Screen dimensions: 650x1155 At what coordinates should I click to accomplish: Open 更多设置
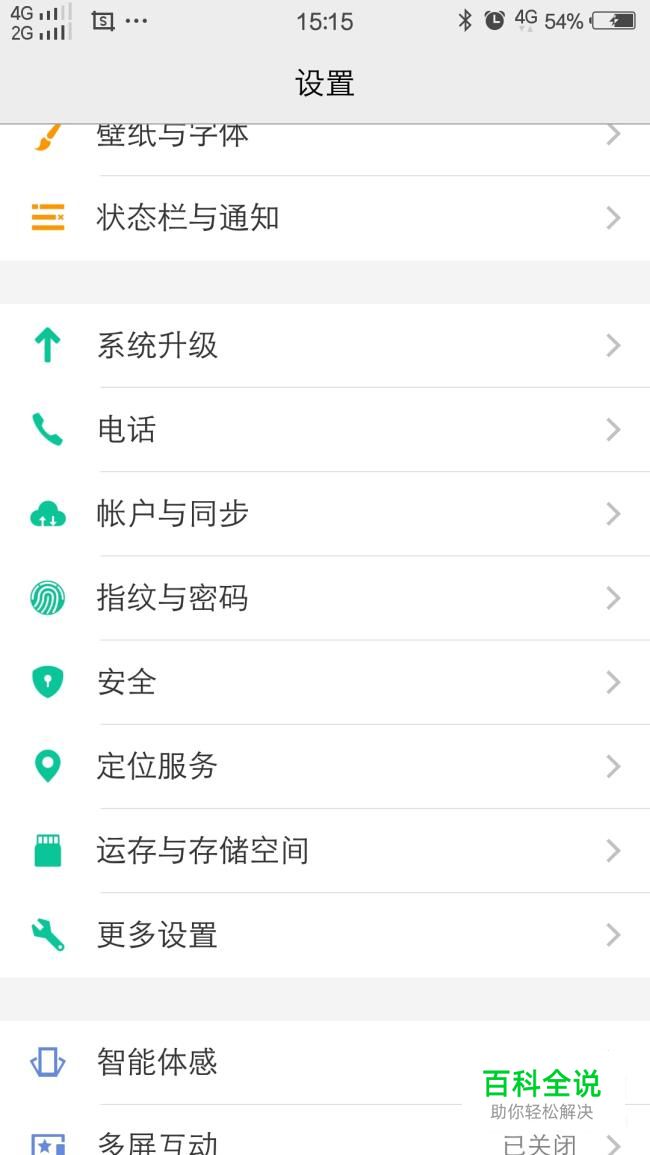(325, 935)
